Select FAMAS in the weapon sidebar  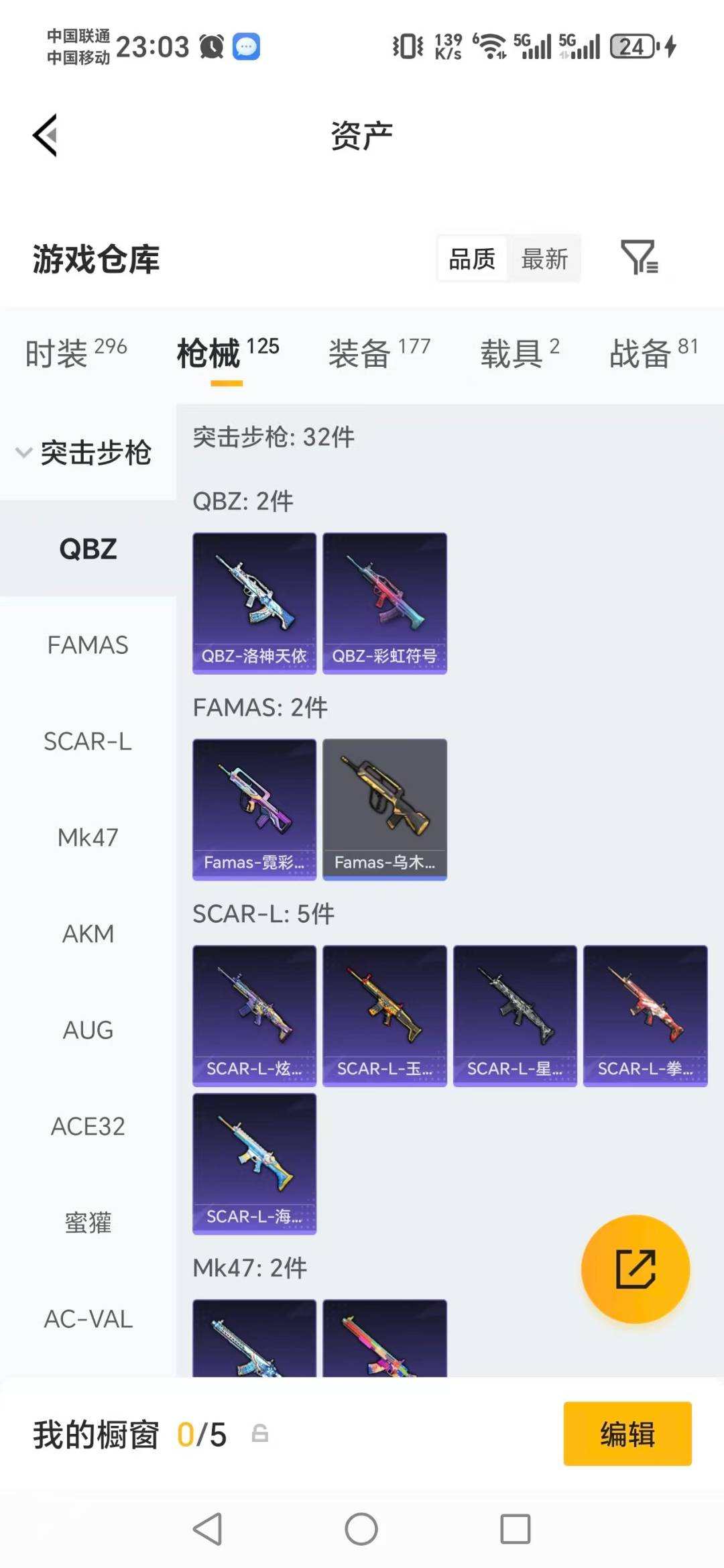[x=88, y=645]
